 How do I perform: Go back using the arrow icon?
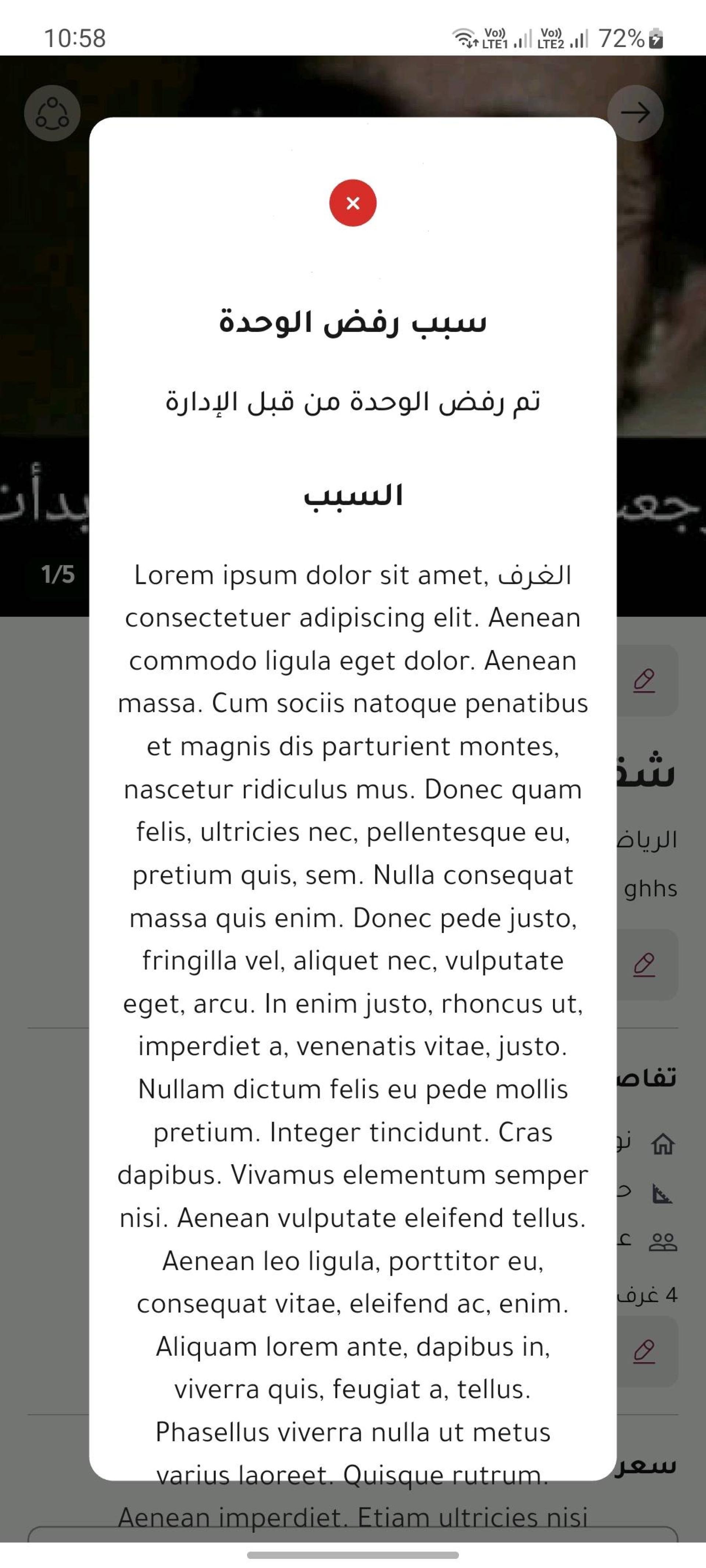tap(635, 113)
